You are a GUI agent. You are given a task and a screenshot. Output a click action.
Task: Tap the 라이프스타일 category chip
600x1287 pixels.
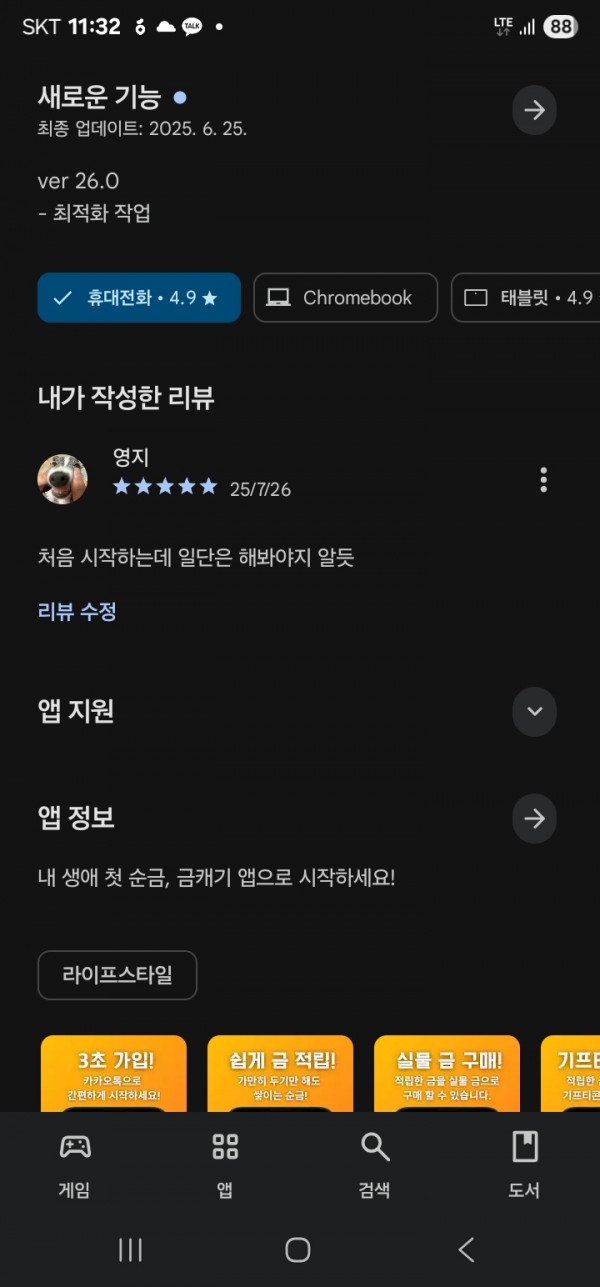click(x=117, y=975)
